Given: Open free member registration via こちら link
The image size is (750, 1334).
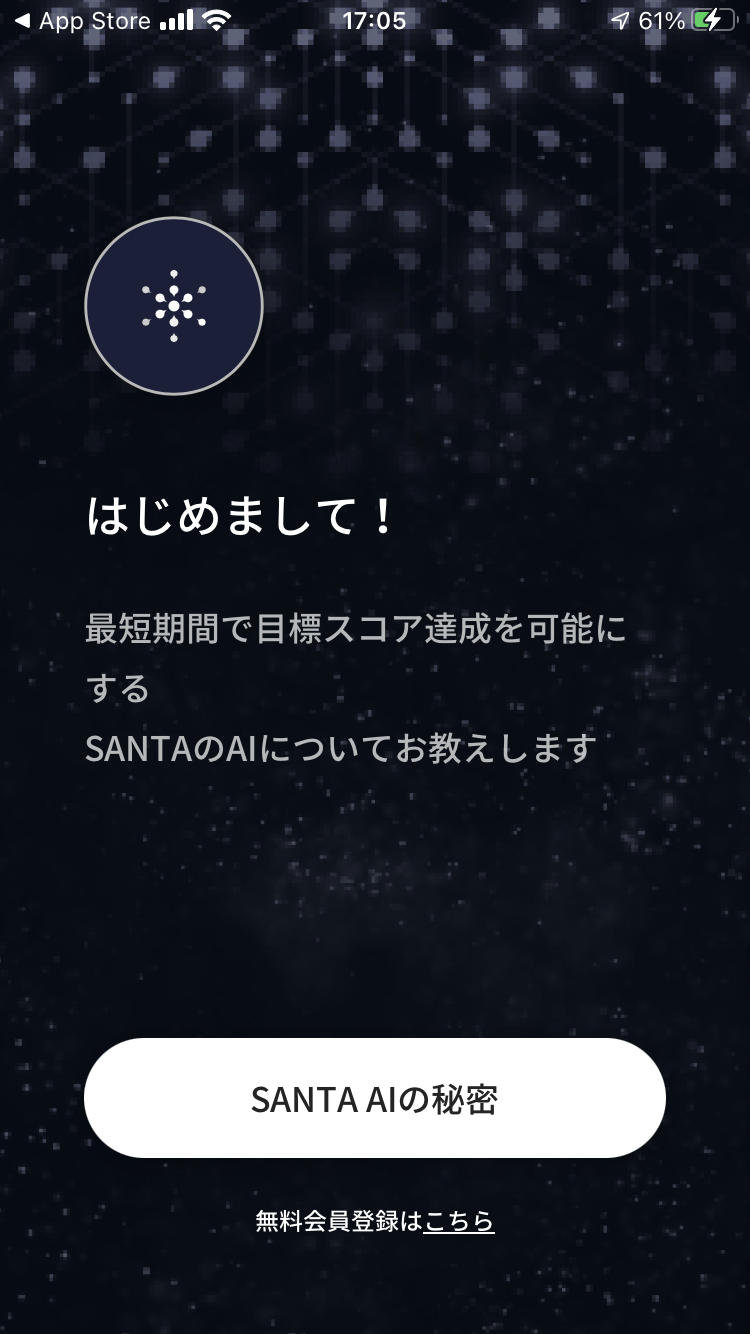Looking at the screenshot, I should (x=458, y=1221).
